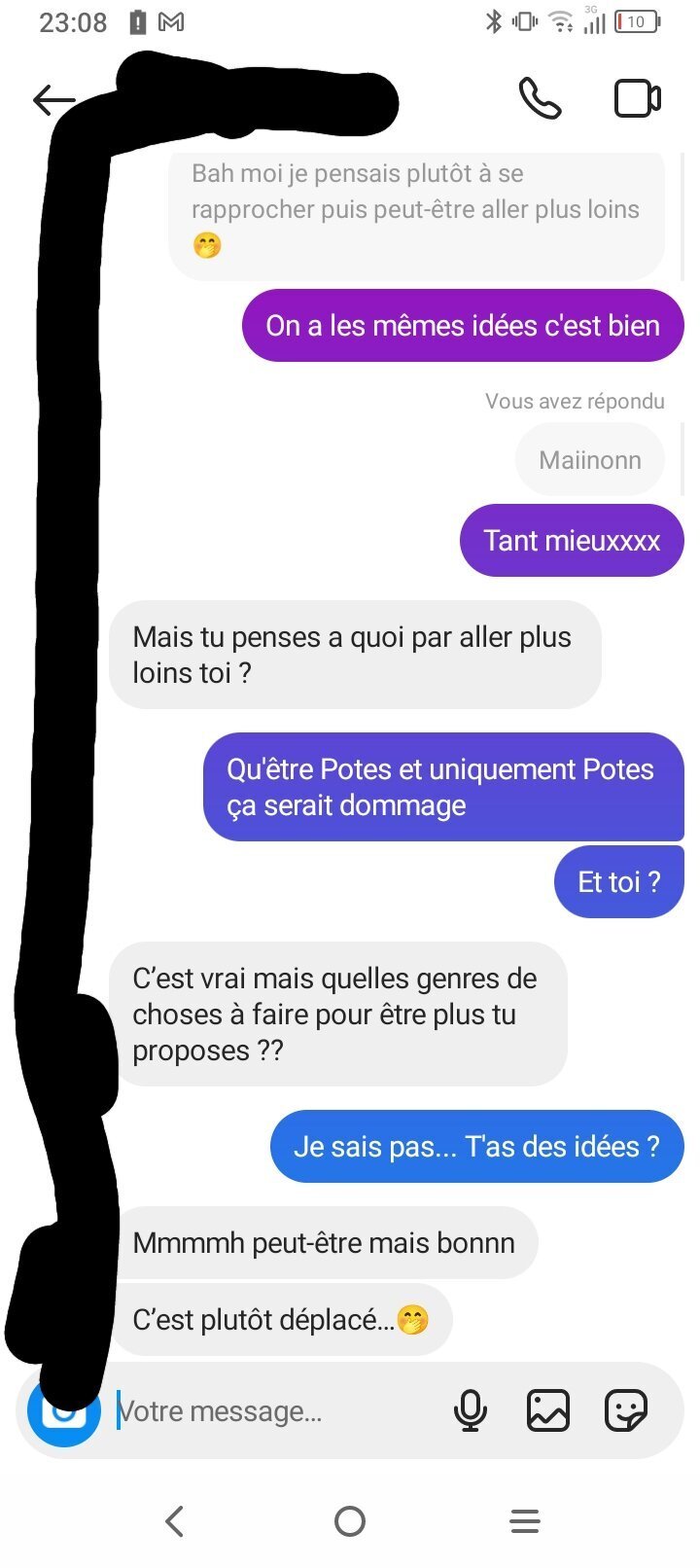
Task: Open the photo gallery picker
Action: (548, 1410)
